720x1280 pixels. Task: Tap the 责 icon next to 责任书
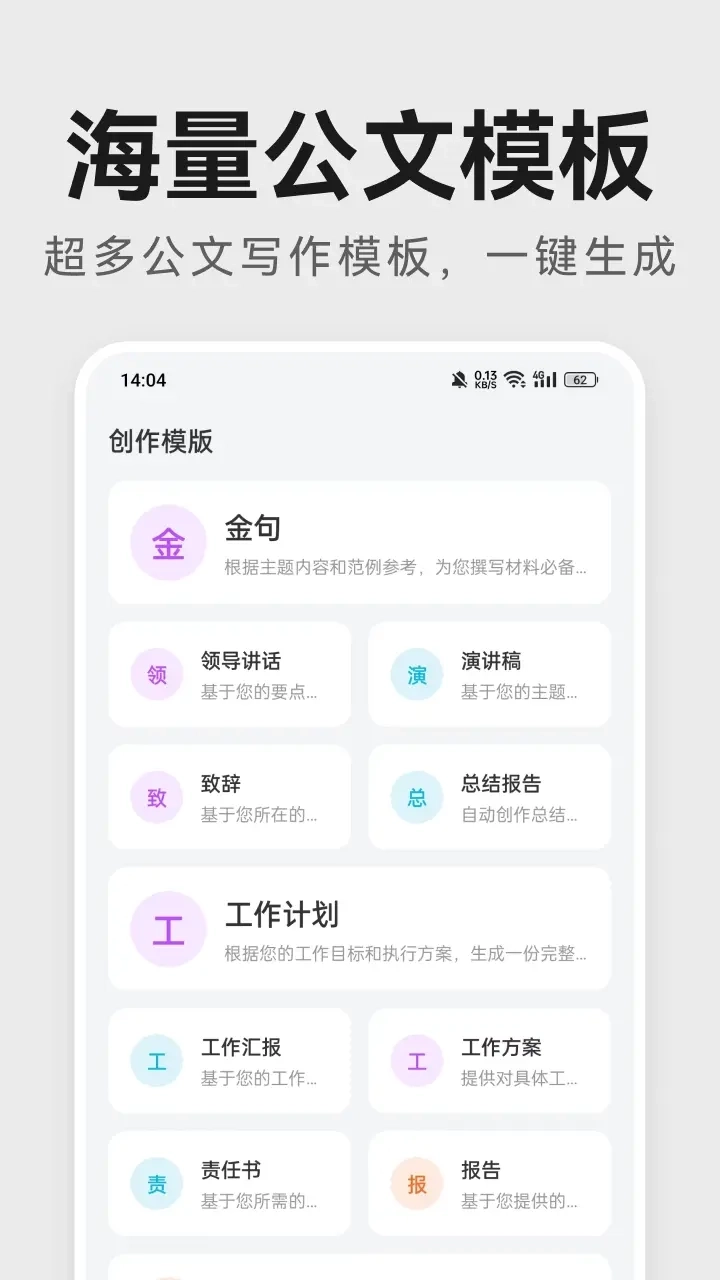(155, 1184)
